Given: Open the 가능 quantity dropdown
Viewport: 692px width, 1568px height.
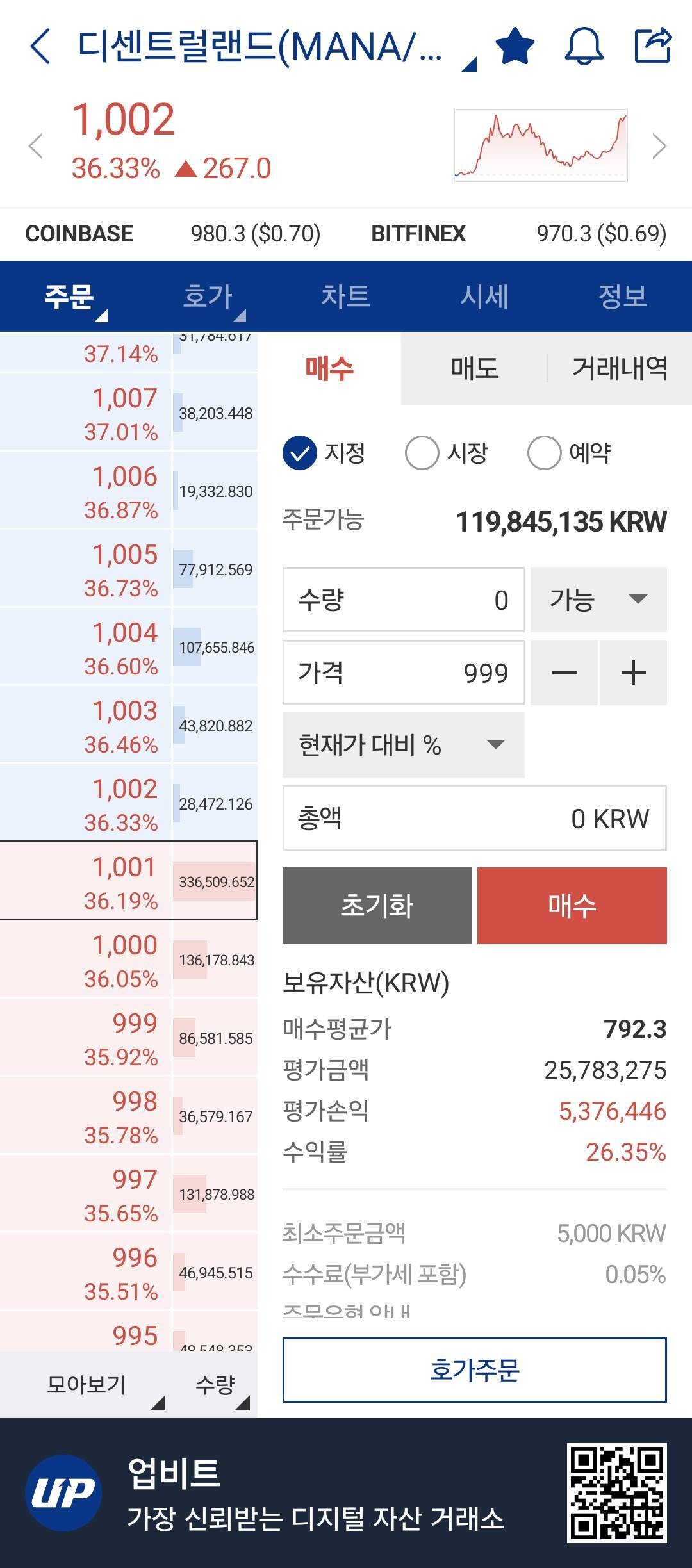Looking at the screenshot, I should [597, 600].
